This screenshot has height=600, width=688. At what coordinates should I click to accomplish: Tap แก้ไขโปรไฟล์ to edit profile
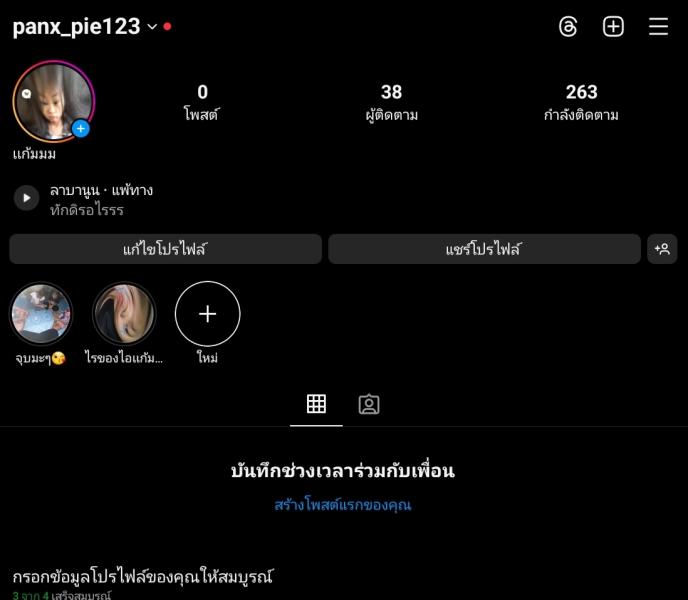(165, 249)
